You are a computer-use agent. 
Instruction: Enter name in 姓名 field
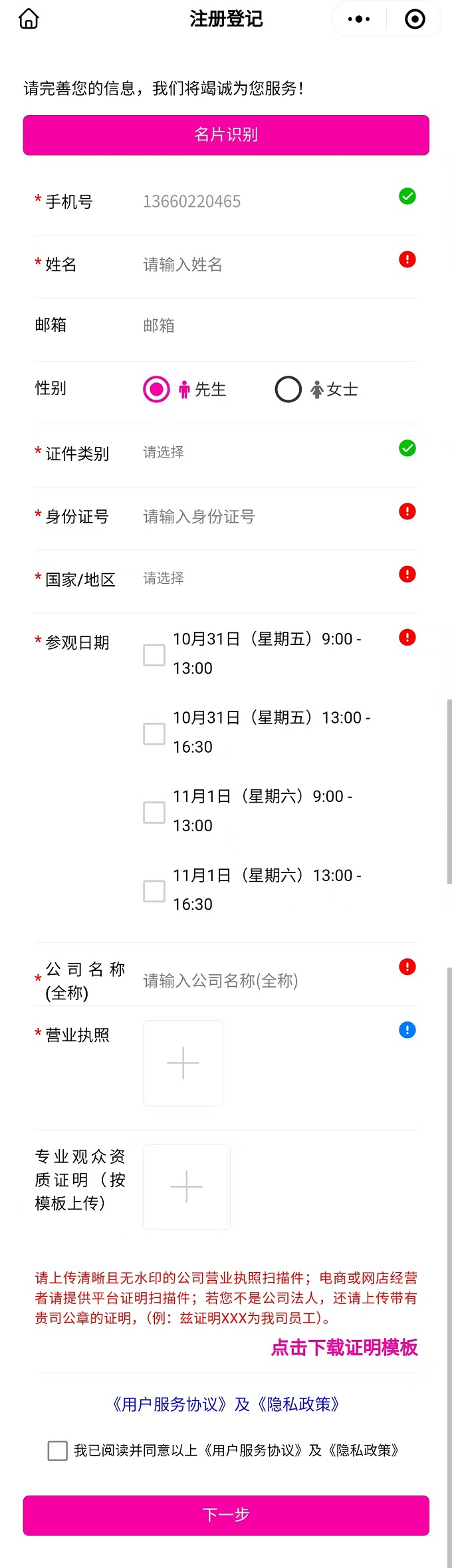point(266,265)
